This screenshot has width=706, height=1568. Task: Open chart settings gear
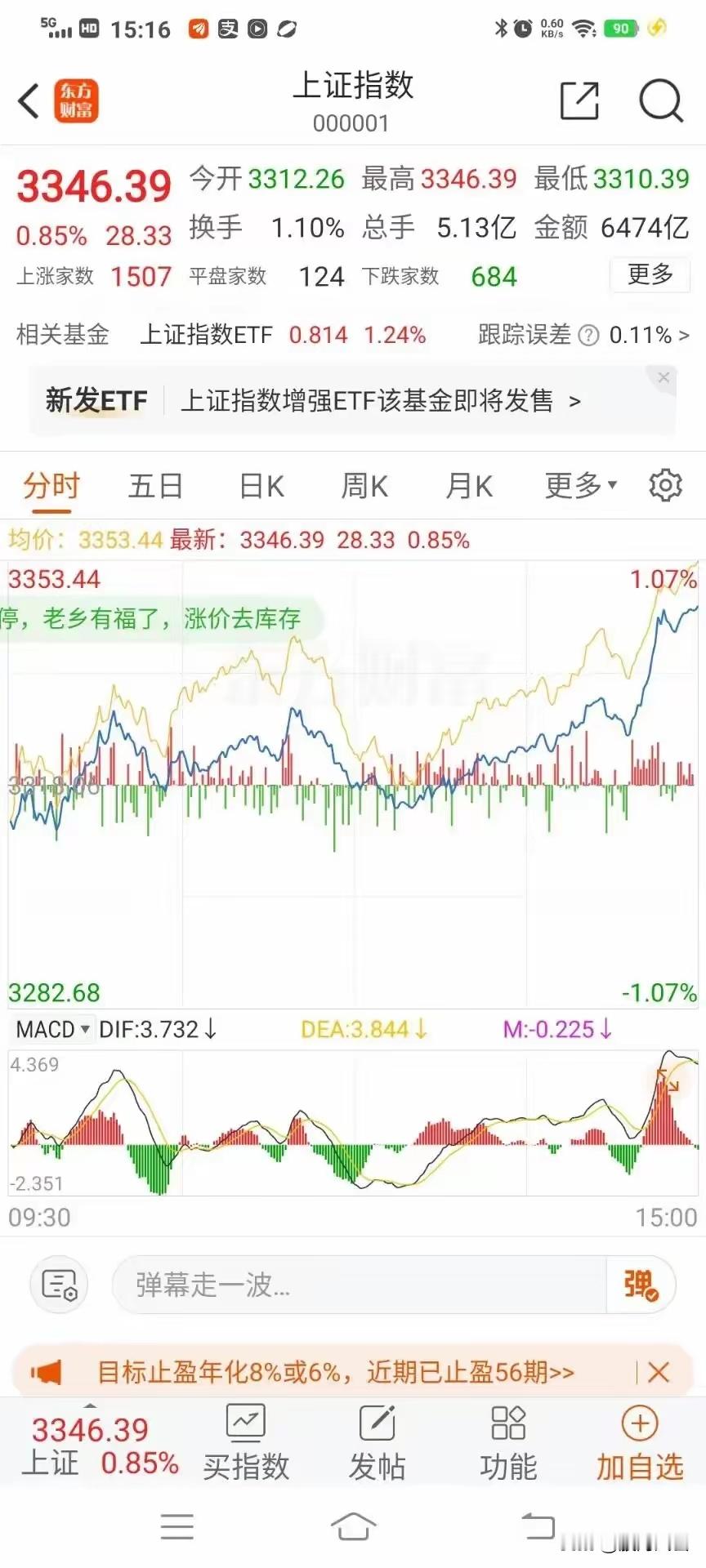[665, 485]
